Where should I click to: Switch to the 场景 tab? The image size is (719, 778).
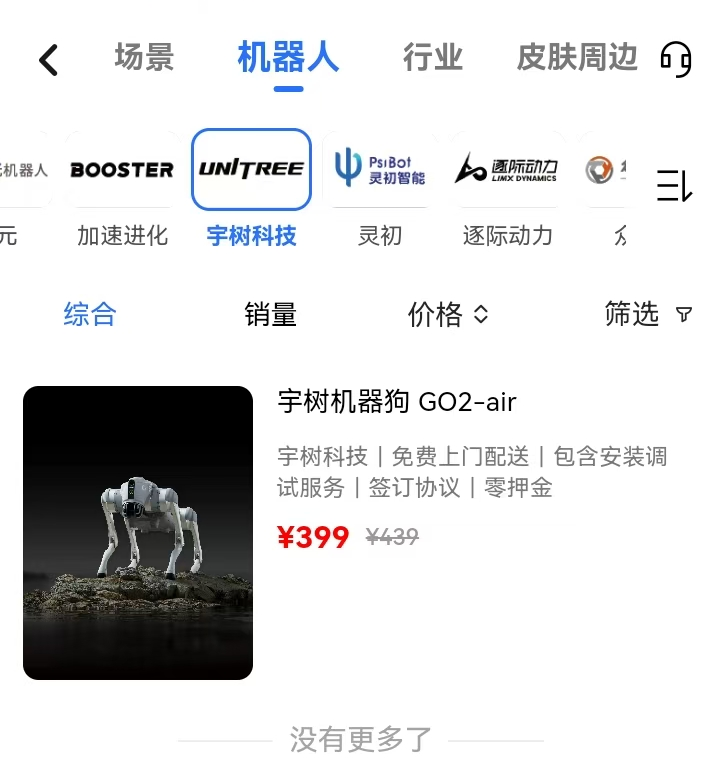[x=144, y=57]
